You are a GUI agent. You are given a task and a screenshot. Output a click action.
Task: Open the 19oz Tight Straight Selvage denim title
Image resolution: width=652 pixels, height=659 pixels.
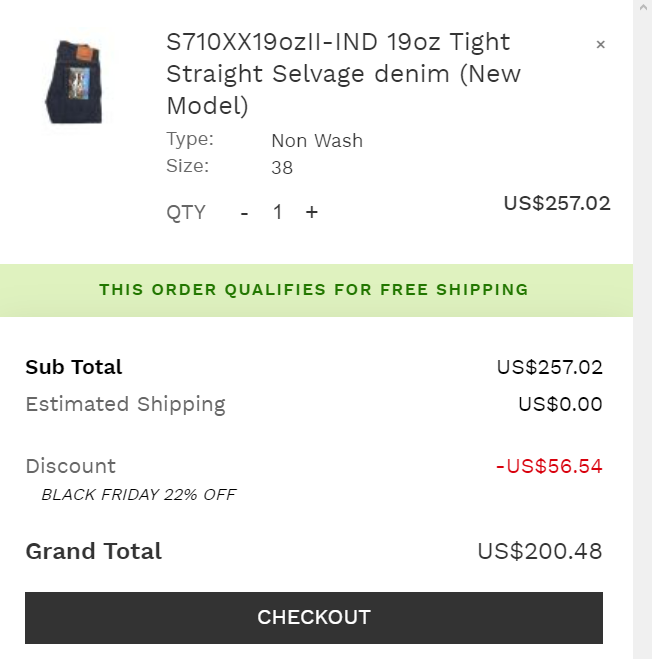pyautogui.click(x=343, y=73)
